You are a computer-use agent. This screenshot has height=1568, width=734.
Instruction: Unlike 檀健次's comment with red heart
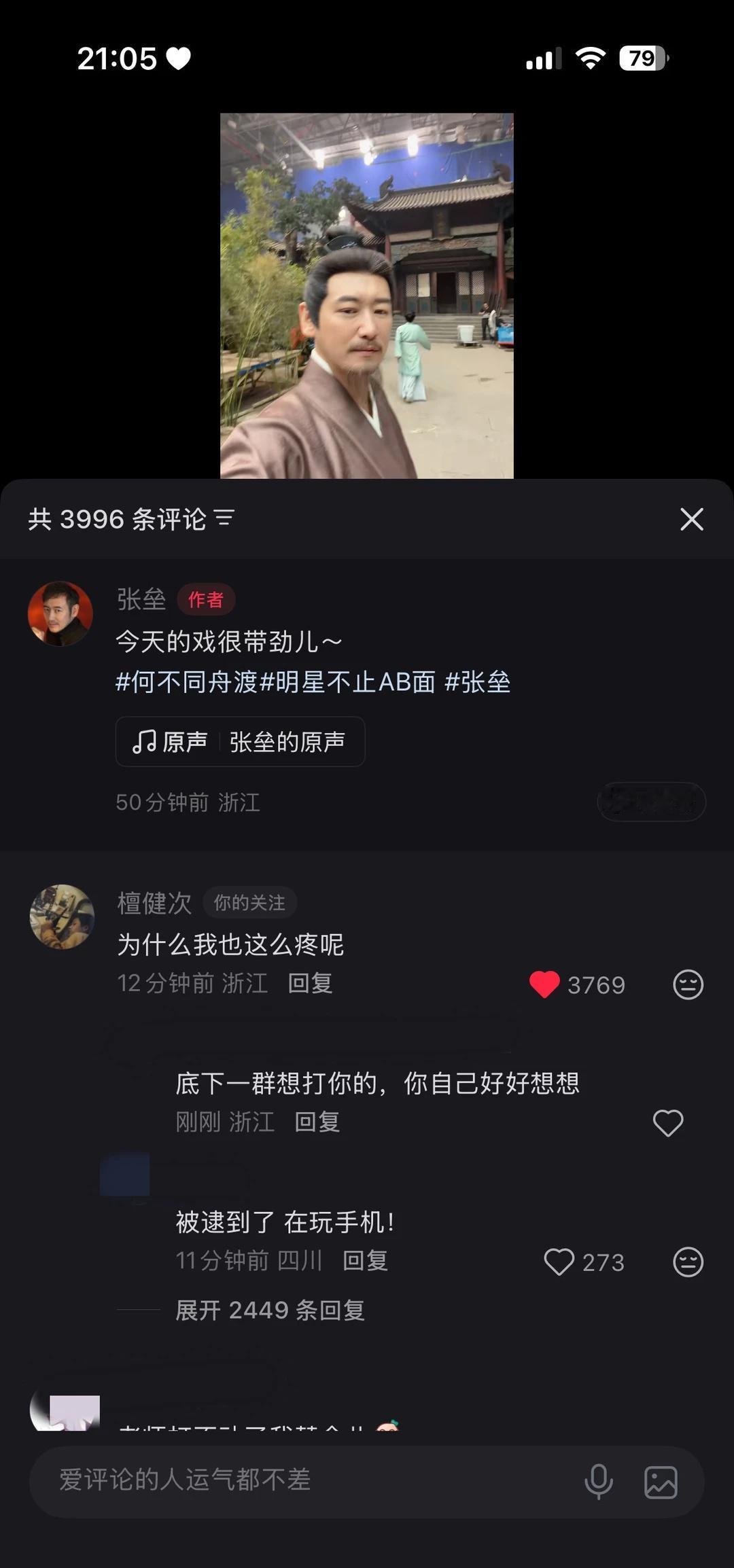(544, 984)
